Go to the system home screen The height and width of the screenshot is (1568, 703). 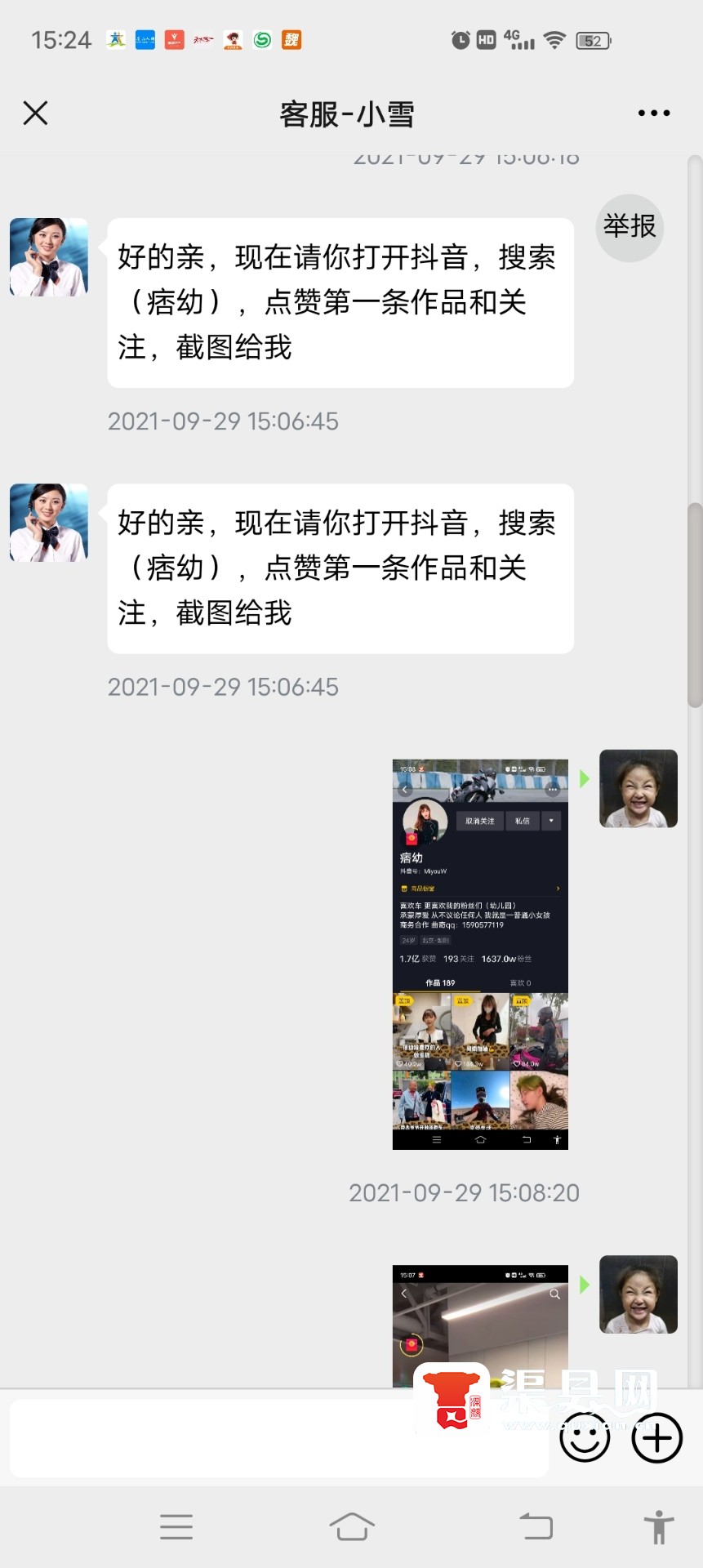click(x=352, y=1526)
